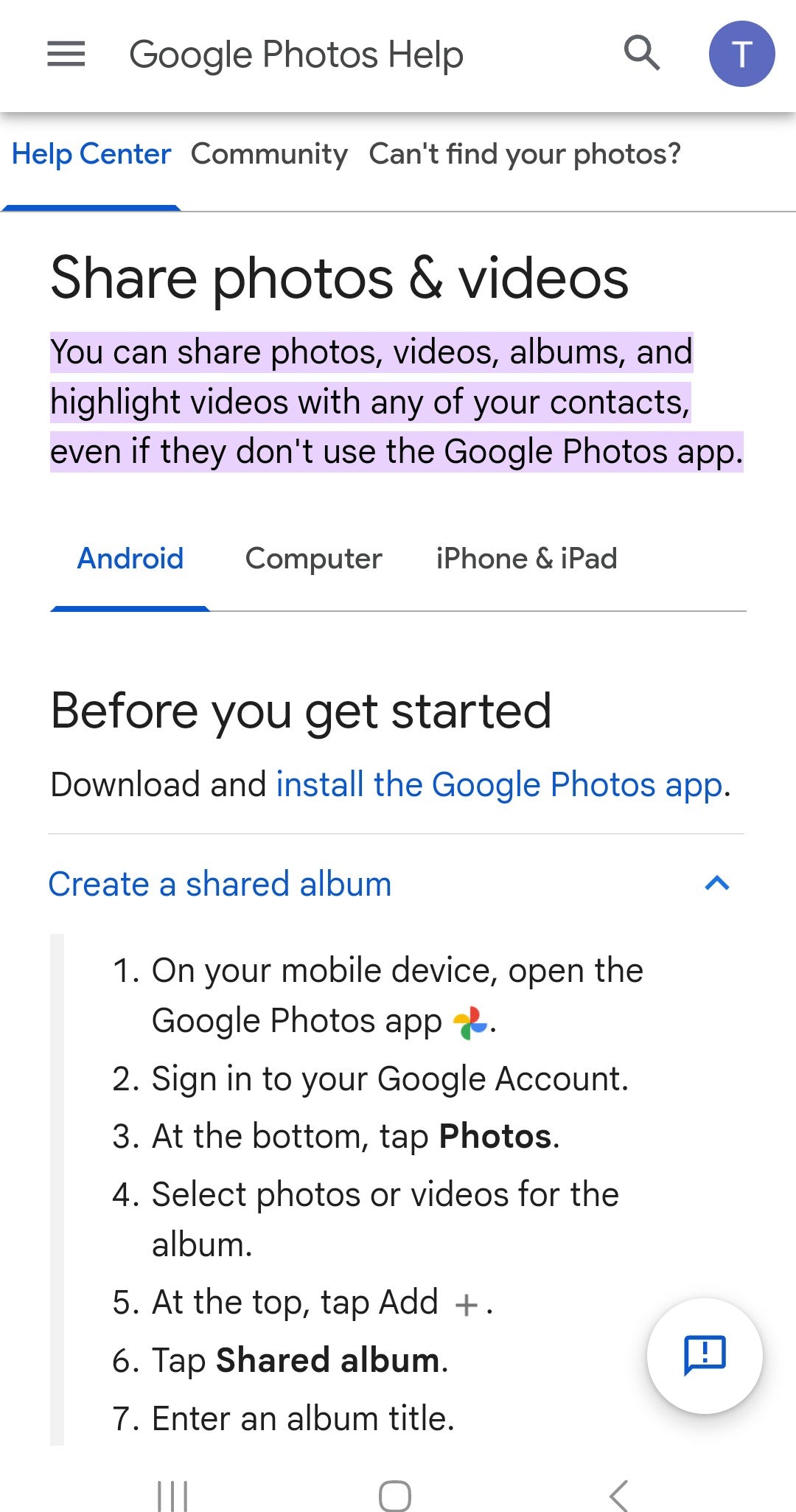Switch to Computer instructions
The image size is (796, 1512).
[313, 559]
